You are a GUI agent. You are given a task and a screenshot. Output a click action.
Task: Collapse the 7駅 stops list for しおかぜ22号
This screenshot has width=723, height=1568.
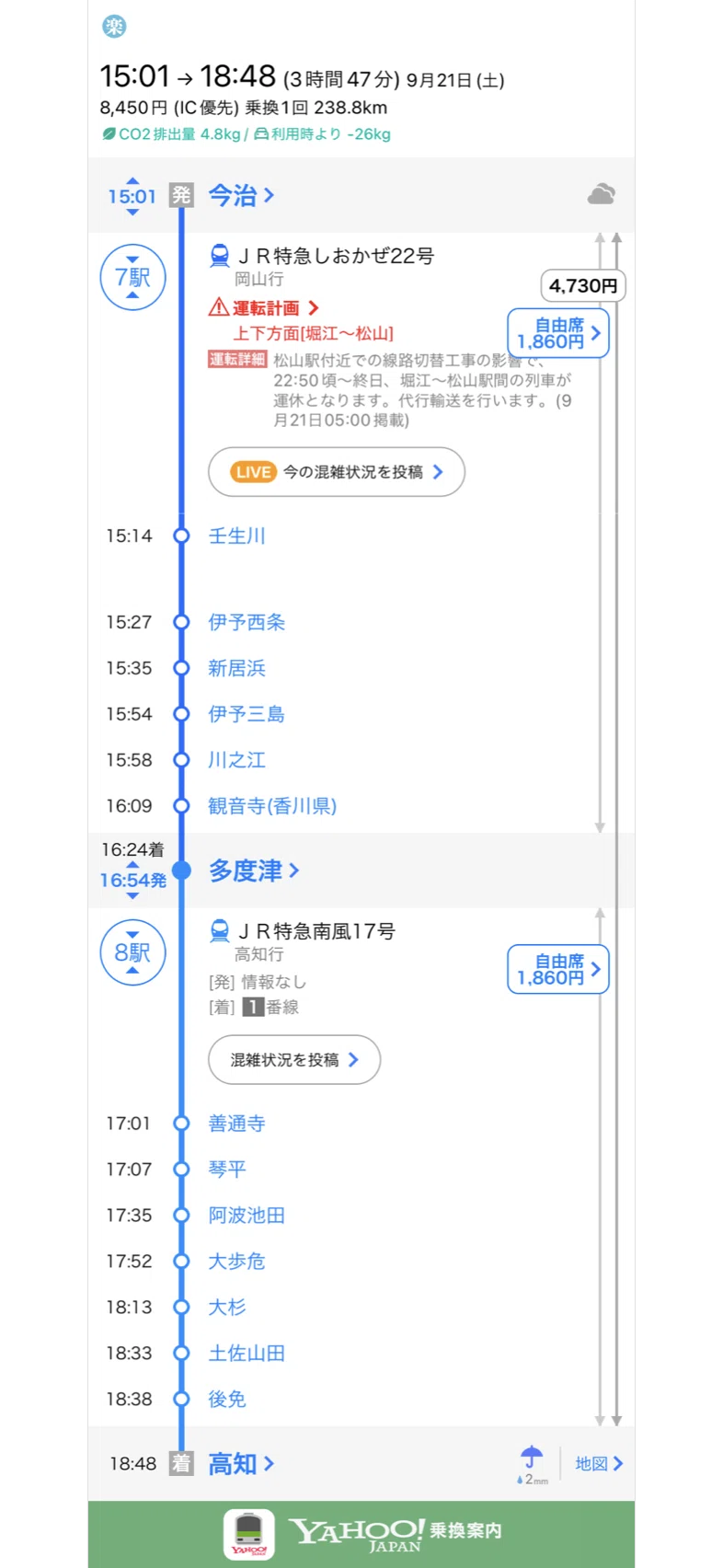[132, 277]
